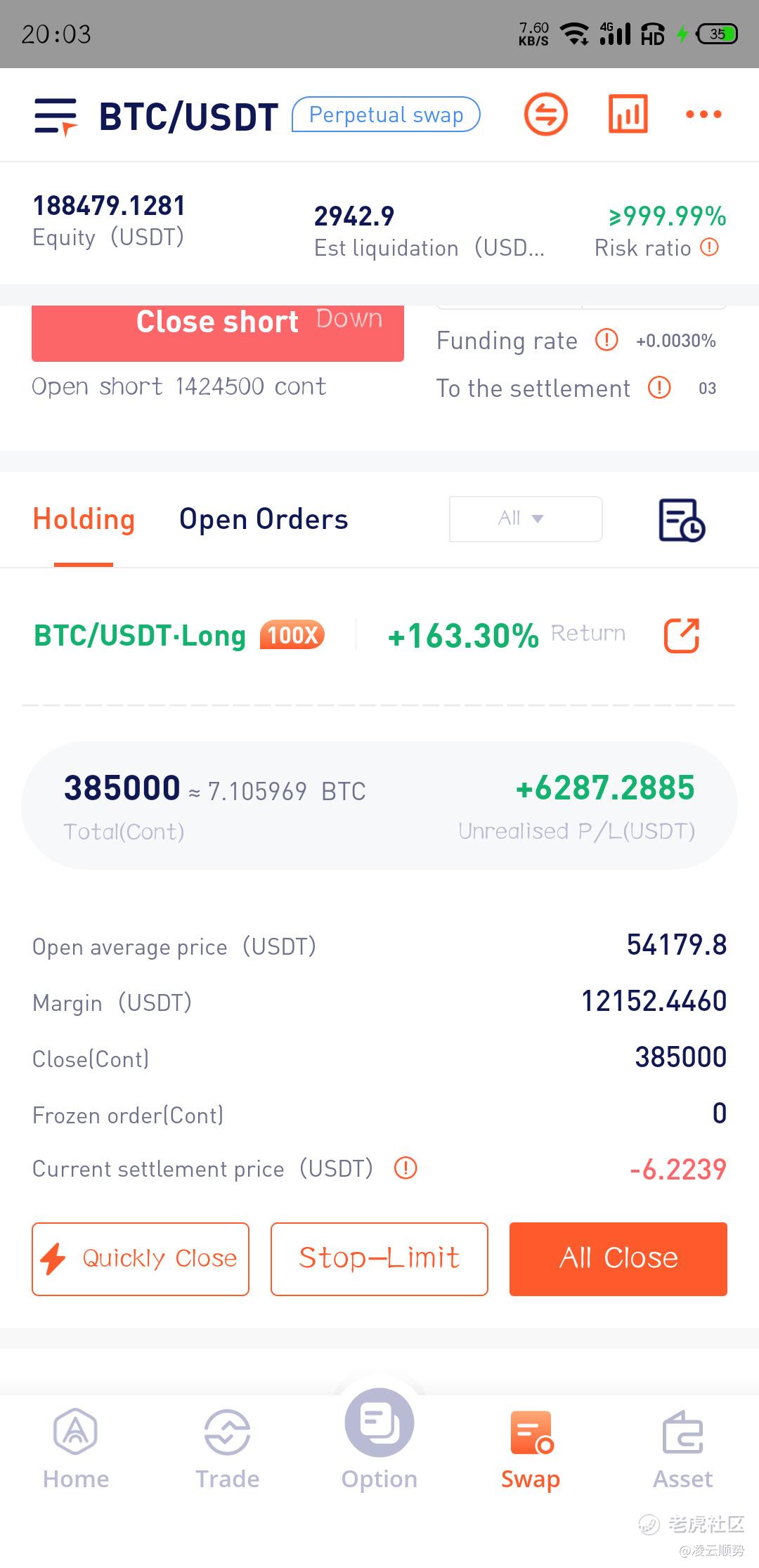Show Current settlement price info
This screenshot has height=1568, width=759.
406,1168
